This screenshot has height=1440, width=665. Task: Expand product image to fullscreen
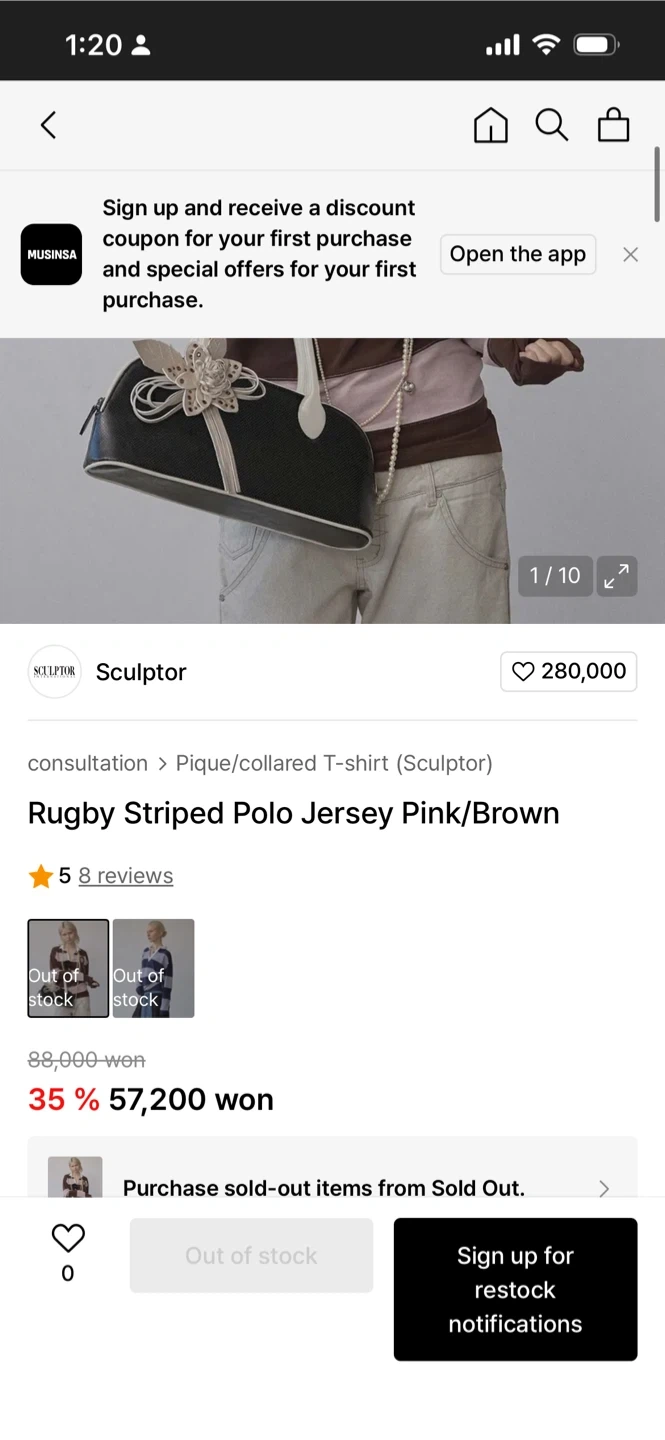[616, 575]
